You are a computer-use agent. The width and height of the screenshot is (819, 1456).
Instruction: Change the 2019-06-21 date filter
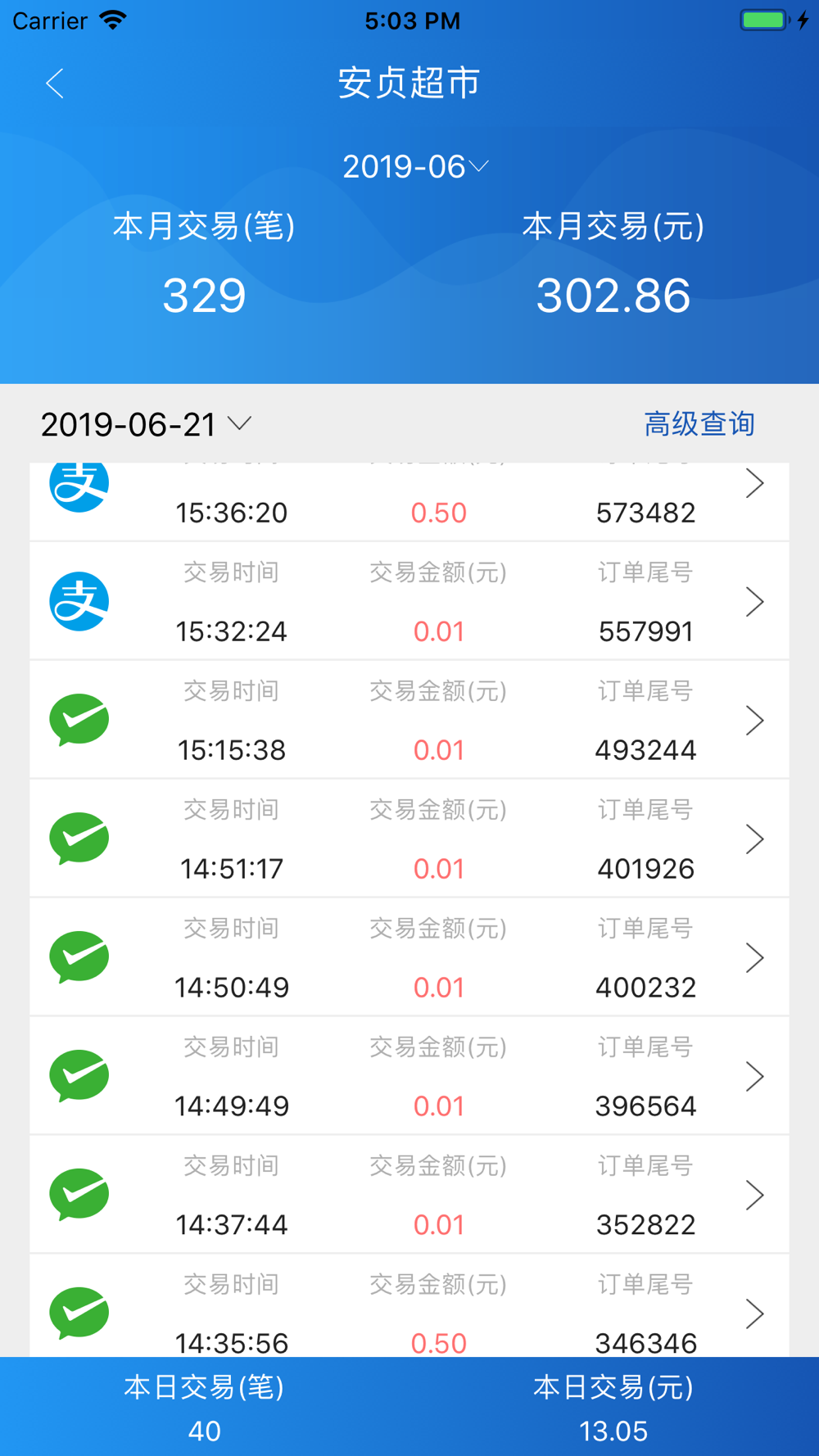point(146,424)
